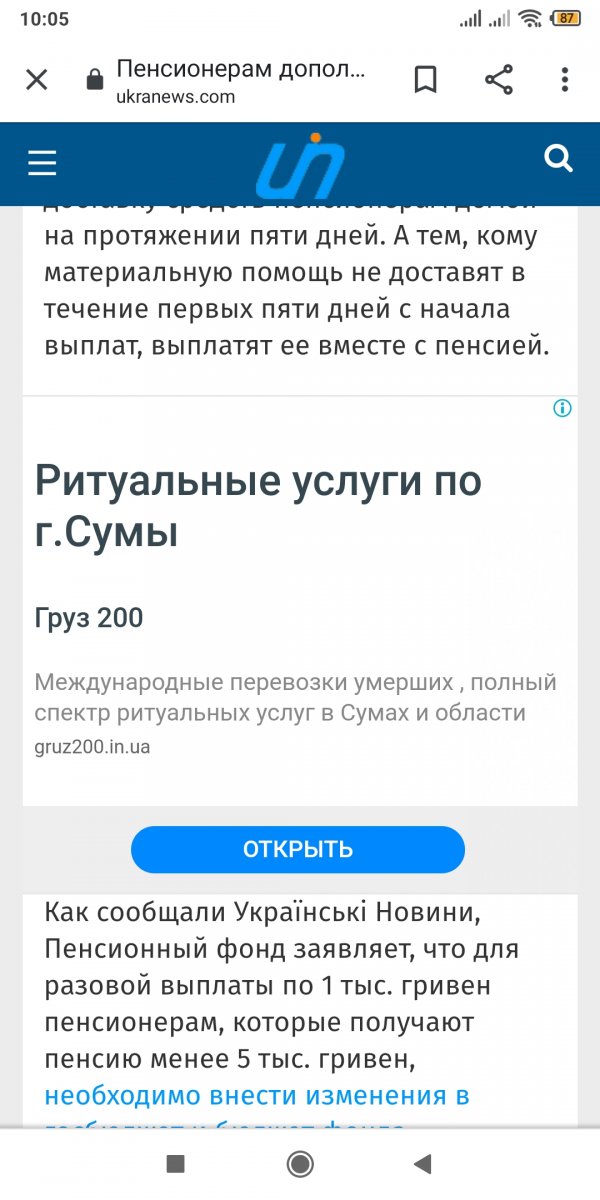Close the browser custom tab
This screenshot has width=600, height=1200.
pyautogui.click(x=36, y=81)
